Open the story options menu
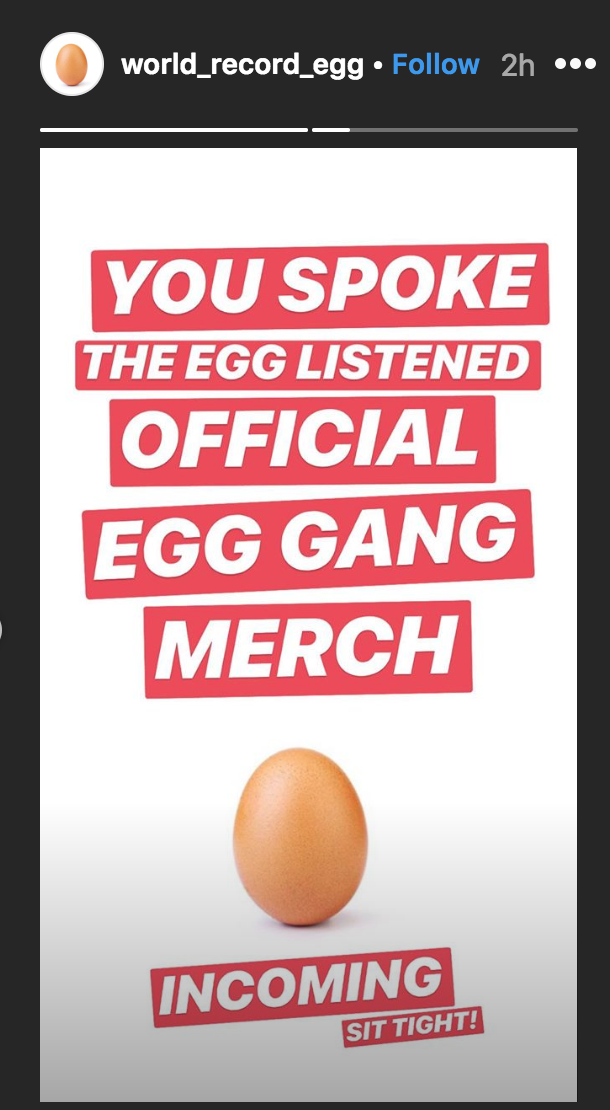This screenshot has height=1110, width=610. pyautogui.click(x=575, y=65)
